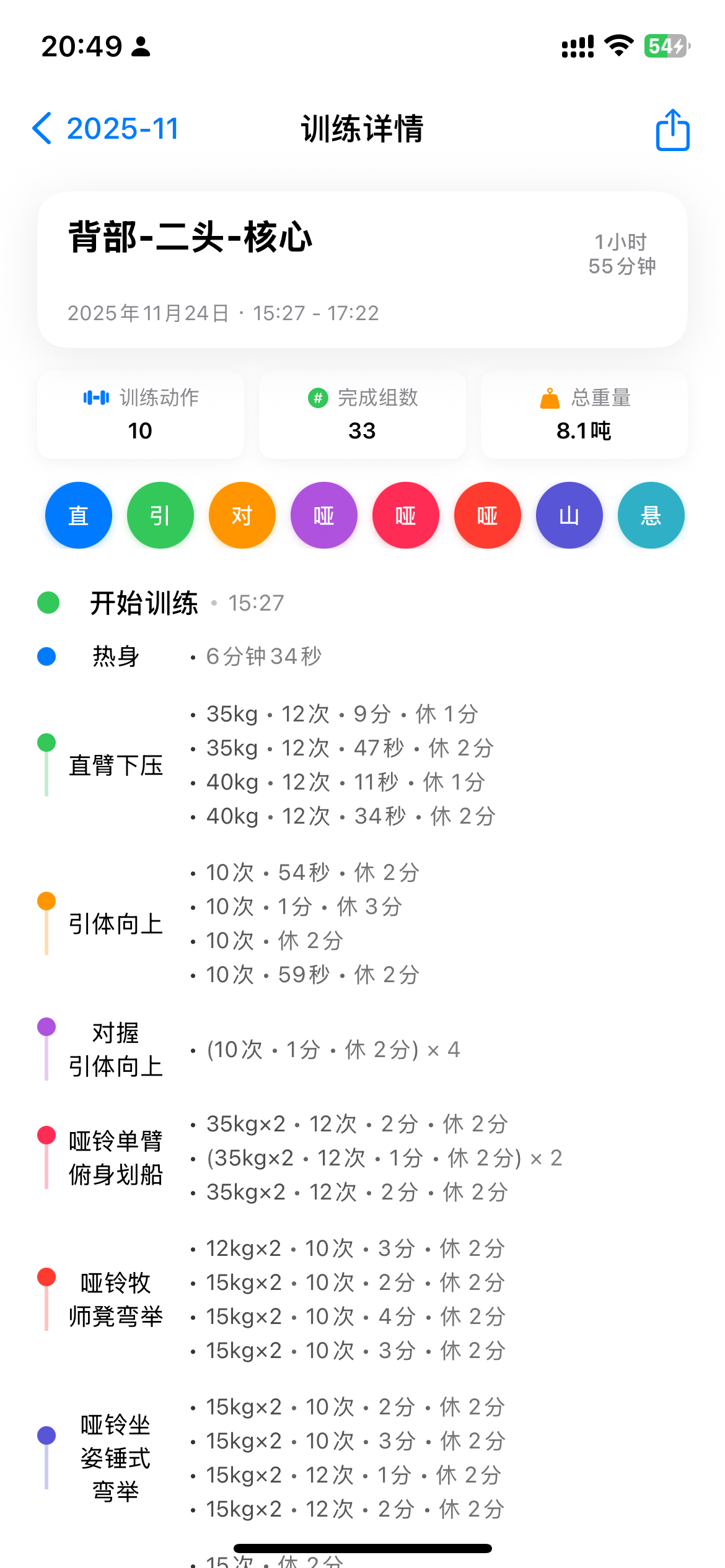Select the indigo 山 exercise icon

tap(569, 515)
